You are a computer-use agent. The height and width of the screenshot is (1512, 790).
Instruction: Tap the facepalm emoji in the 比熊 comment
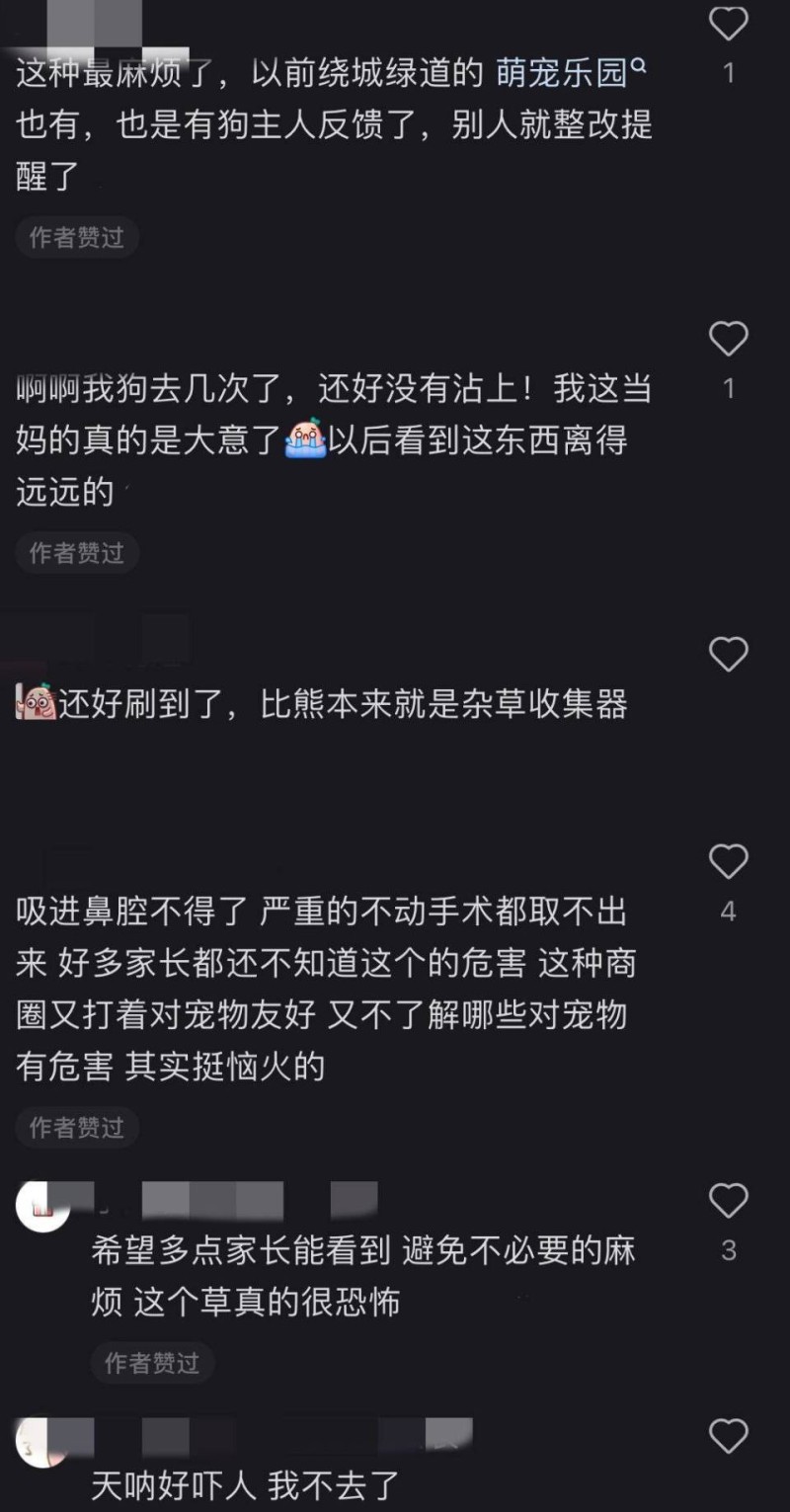pyautogui.click(x=35, y=700)
